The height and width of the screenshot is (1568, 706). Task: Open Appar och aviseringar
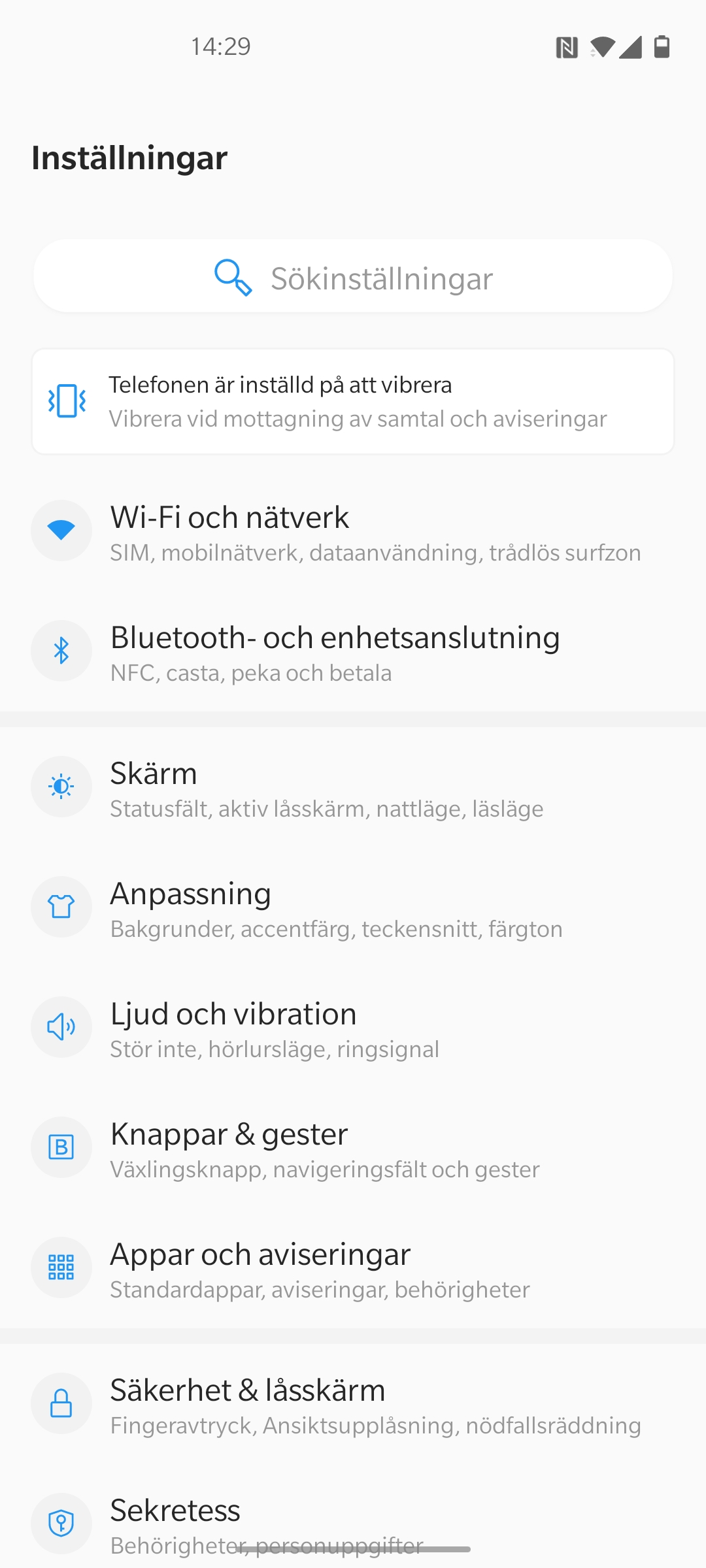click(x=353, y=1269)
